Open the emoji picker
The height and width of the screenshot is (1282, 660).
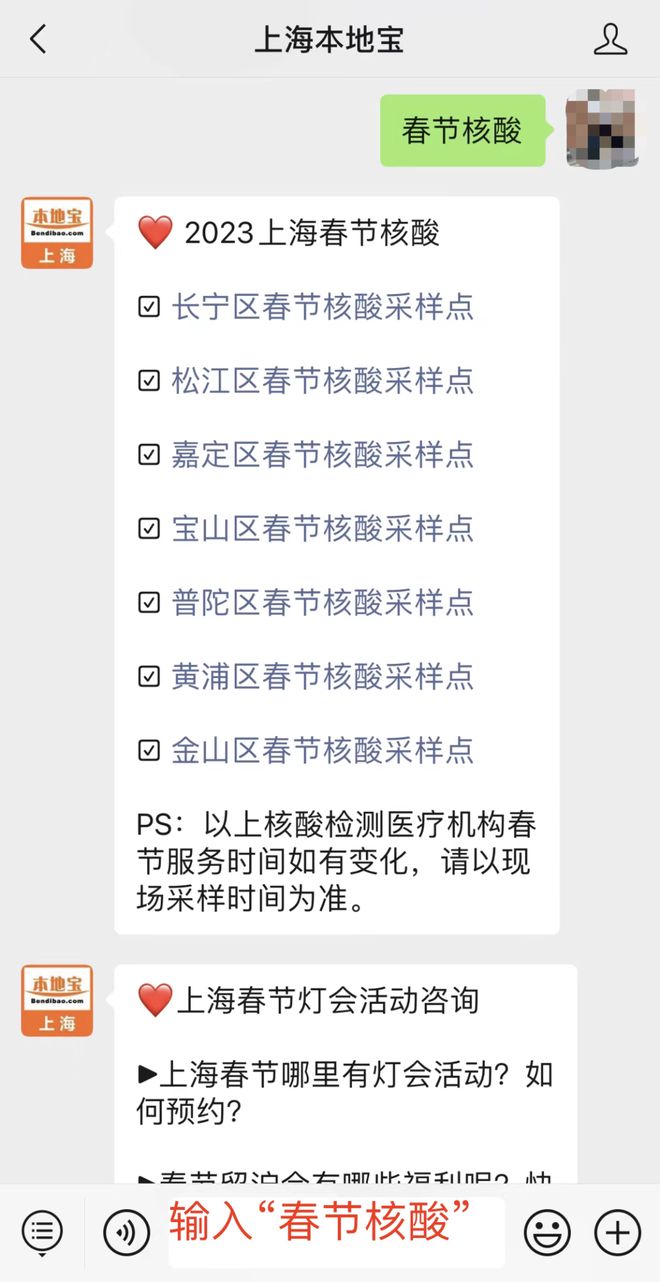pos(547,1232)
